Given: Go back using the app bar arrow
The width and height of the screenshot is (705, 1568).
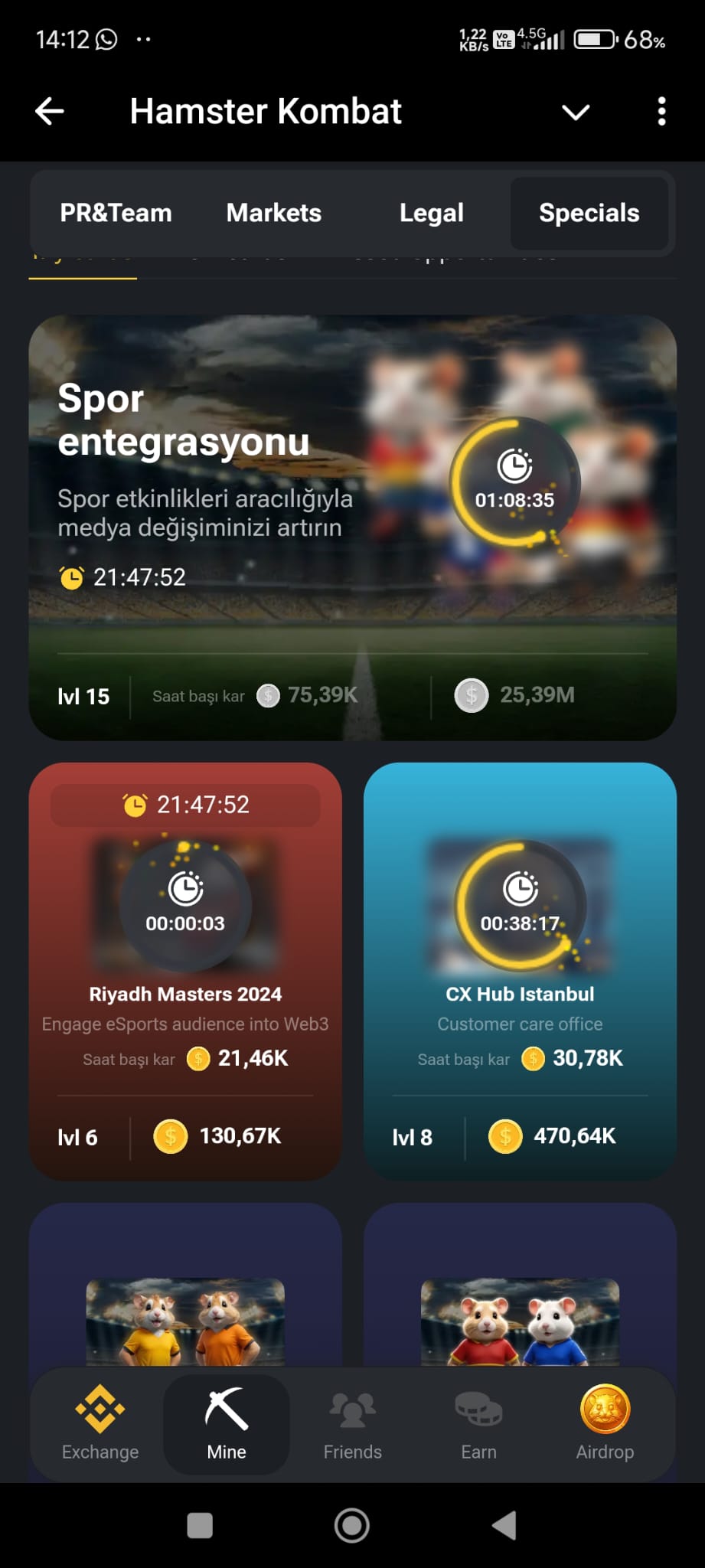Looking at the screenshot, I should pos(50,112).
